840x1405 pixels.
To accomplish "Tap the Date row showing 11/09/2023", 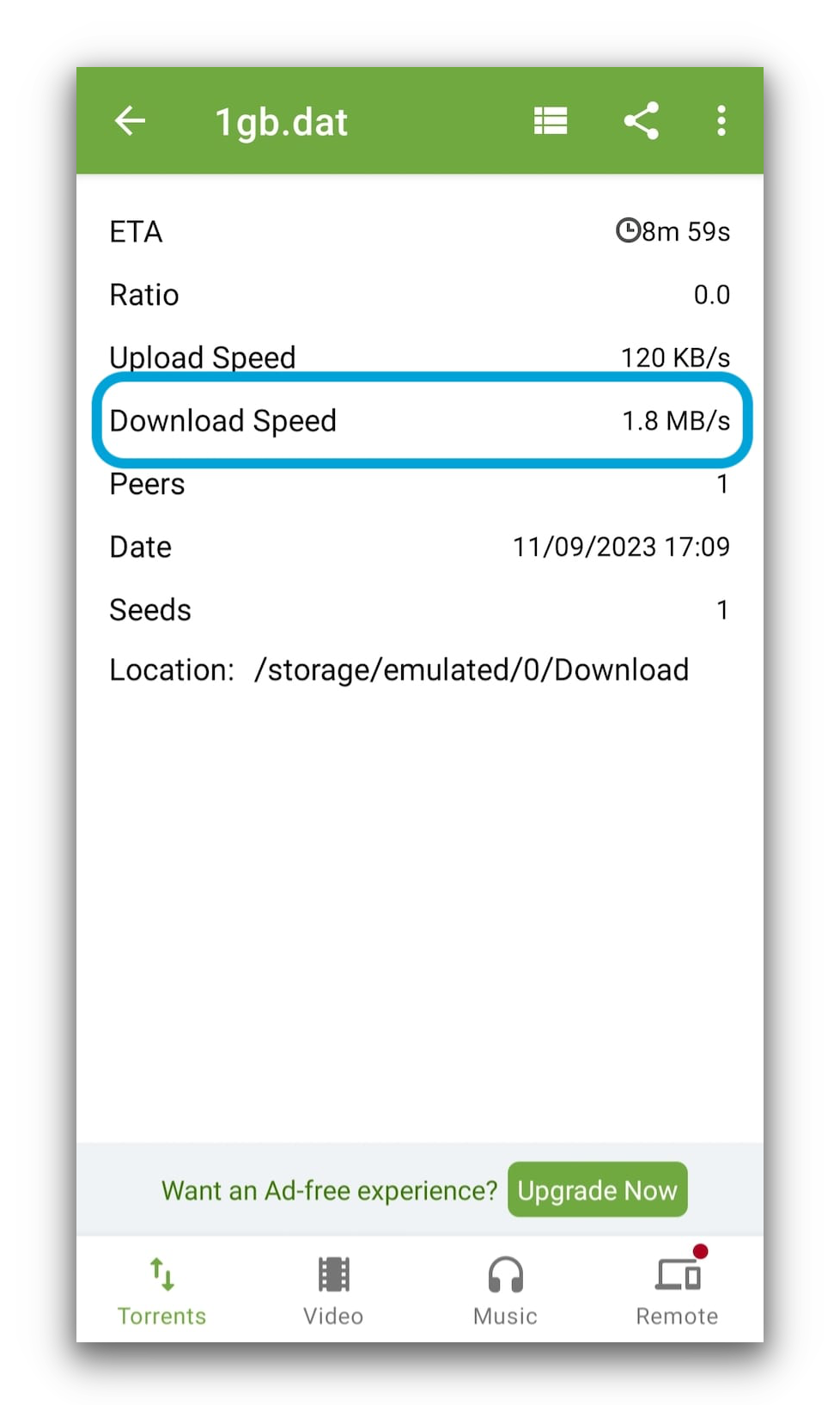I will coord(420,547).
